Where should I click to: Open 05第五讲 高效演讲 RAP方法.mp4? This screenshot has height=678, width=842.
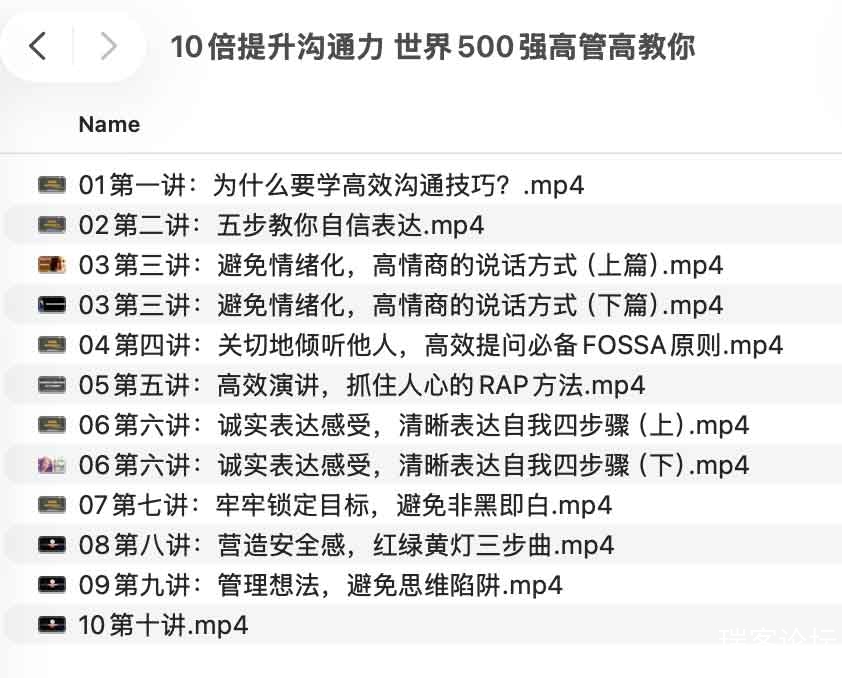[361, 385]
